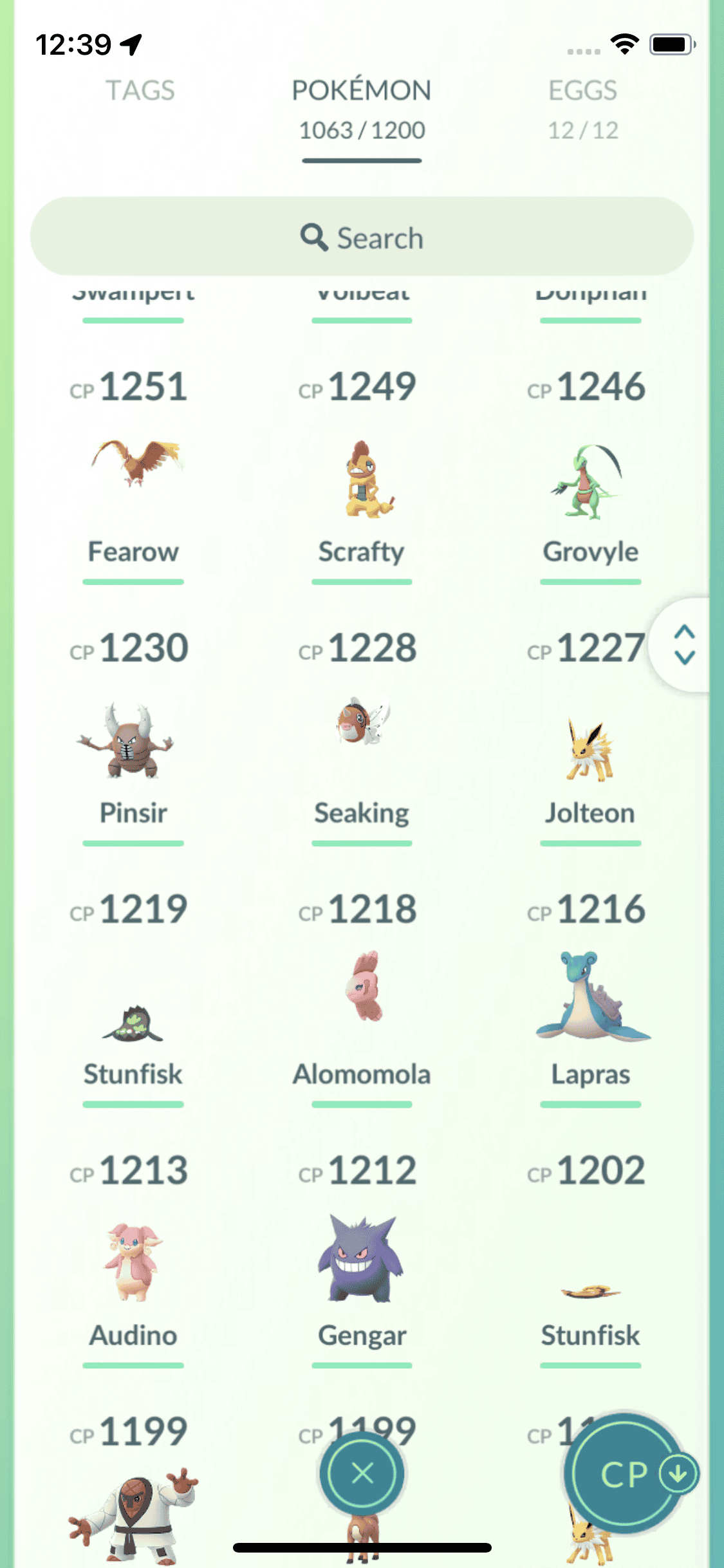The height and width of the screenshot is (1568, 724).
Task: Tap the Search field
Action: [x=362, y=238]
